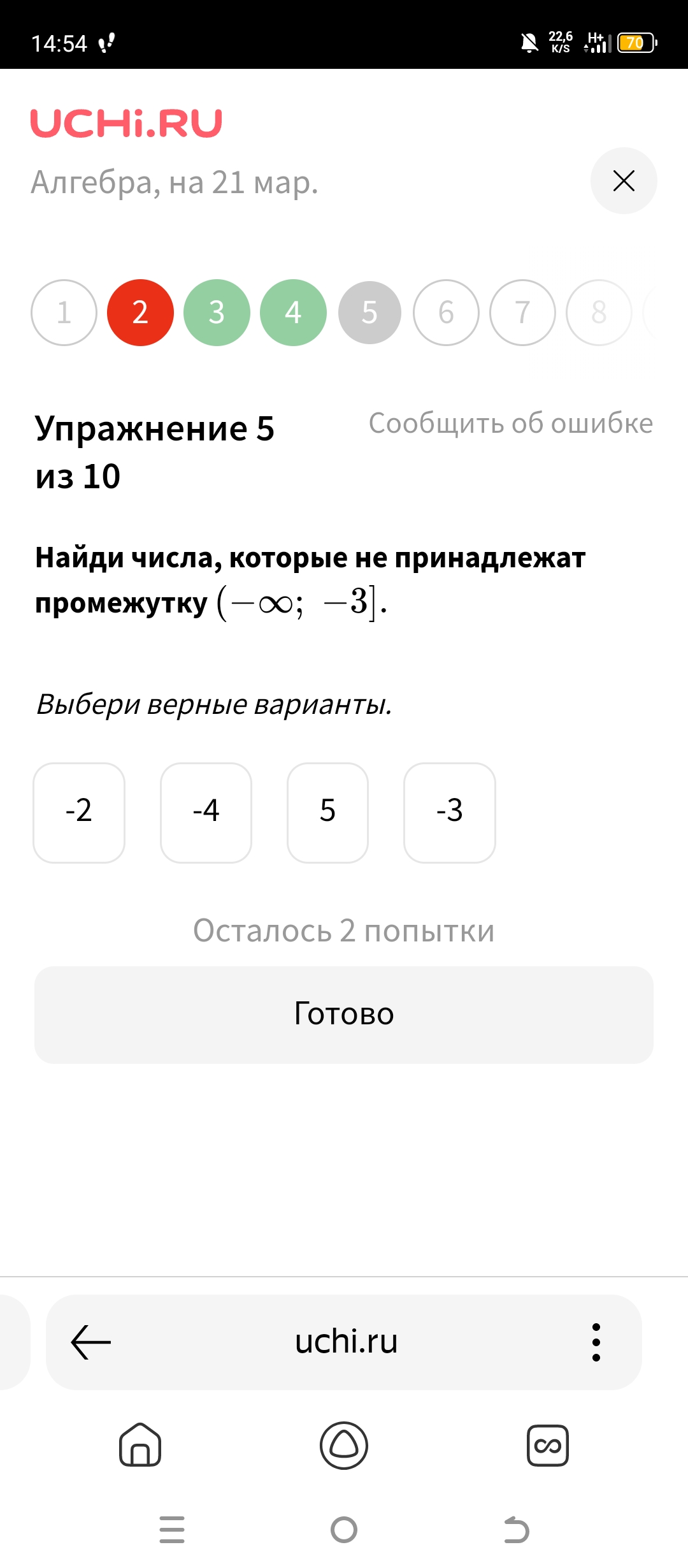Select answer option -4
Screen dimensions: 688x1568
click(206, 813)
